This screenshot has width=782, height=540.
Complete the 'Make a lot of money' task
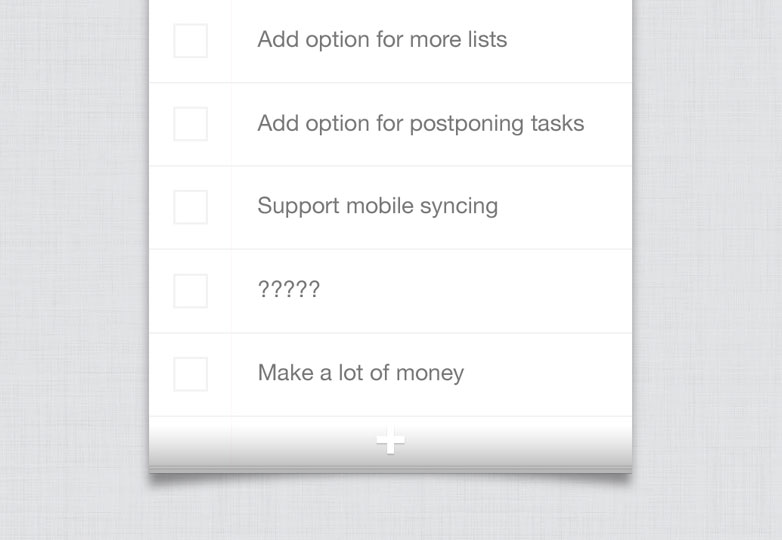[190, 374]
